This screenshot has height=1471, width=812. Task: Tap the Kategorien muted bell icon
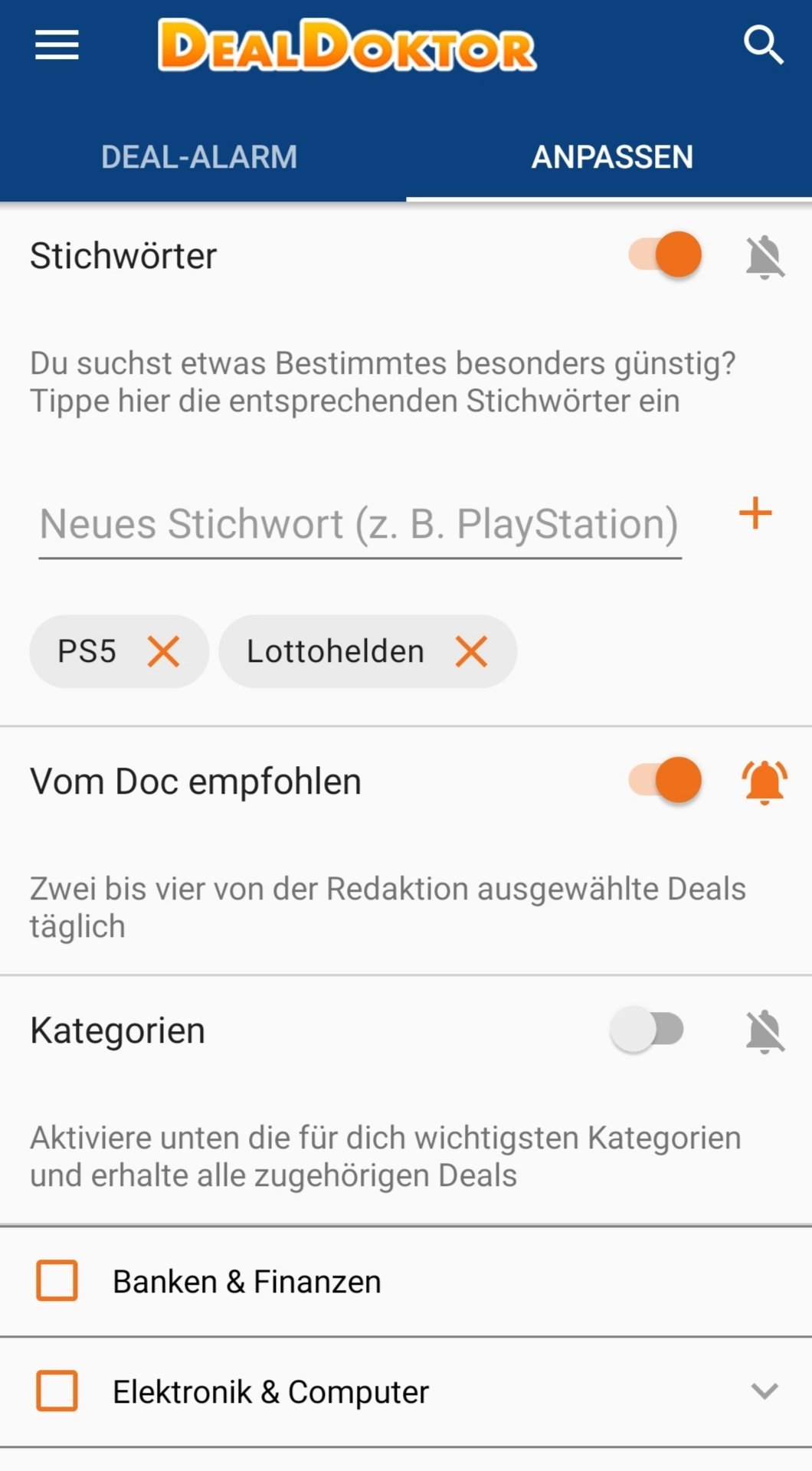[765, 1031]
